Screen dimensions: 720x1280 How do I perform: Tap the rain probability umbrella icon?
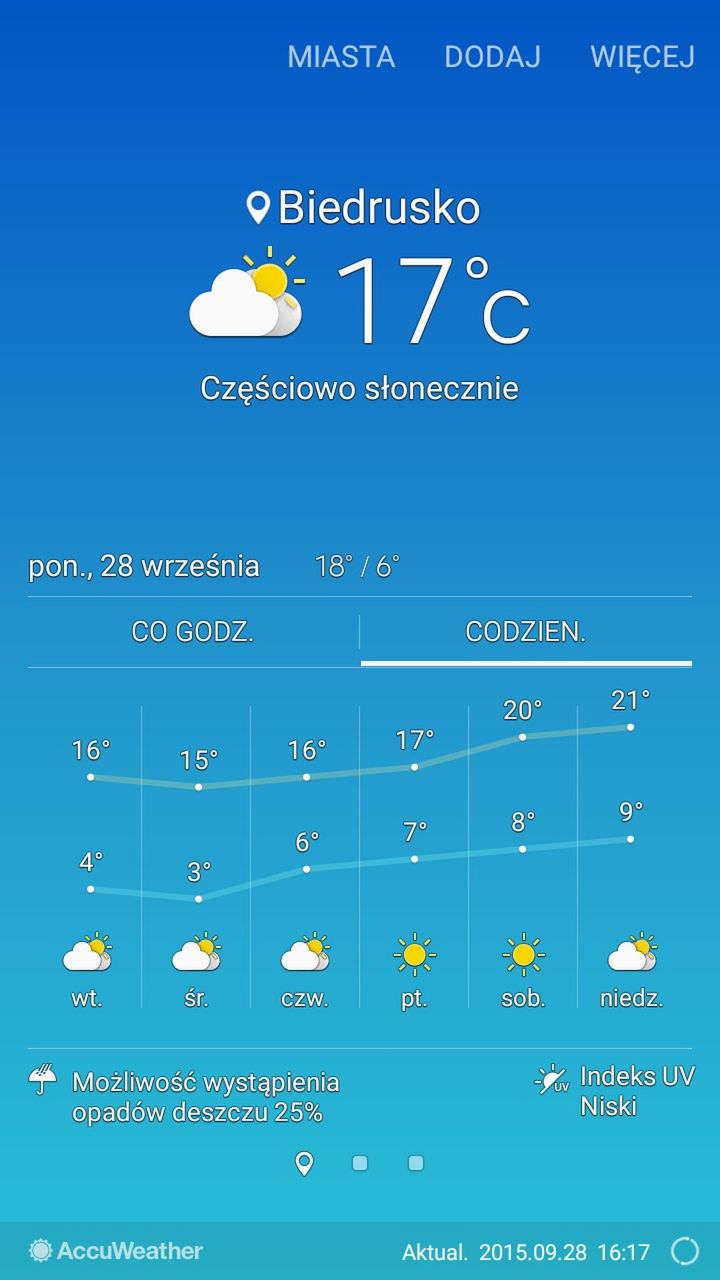tap(42, 1080)
